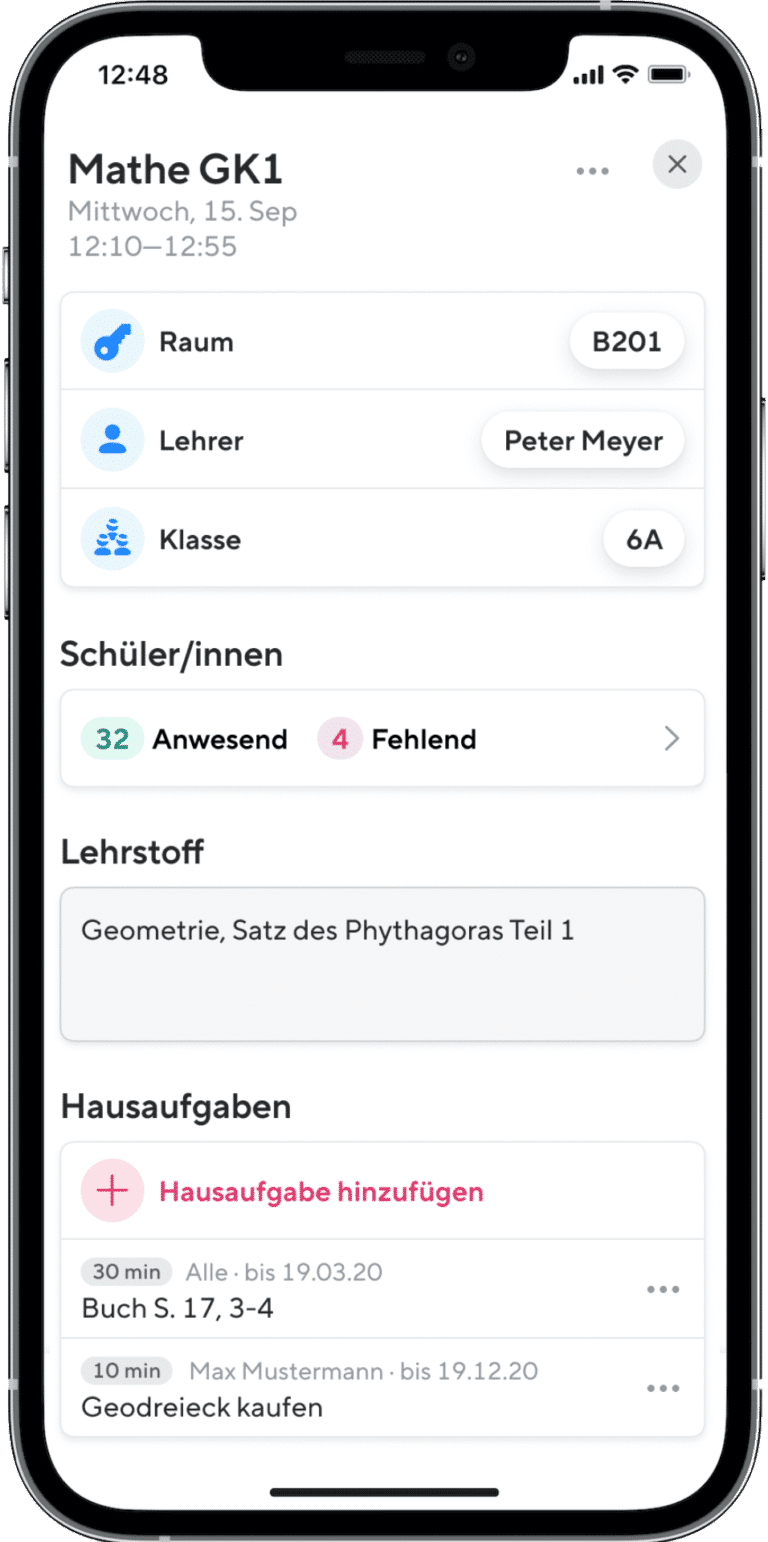Open the three-dot menu at the top

click(x=593, y=170)
